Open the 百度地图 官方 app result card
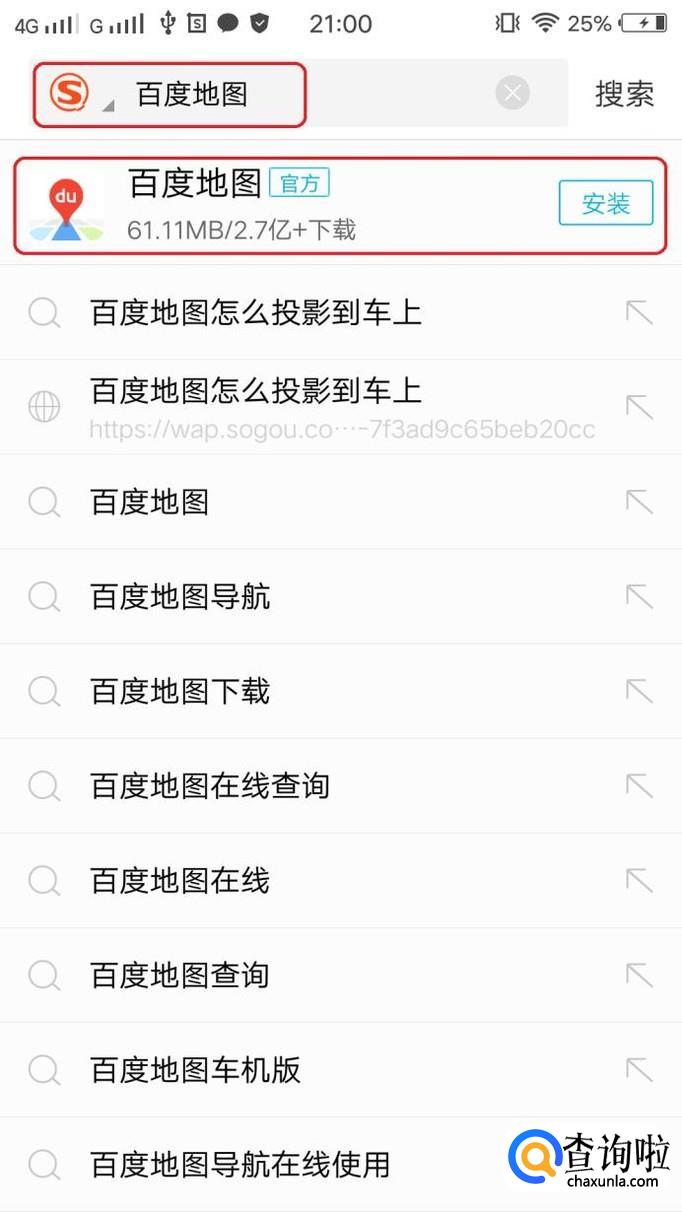The image size is (682, 1212). [300, 205]
